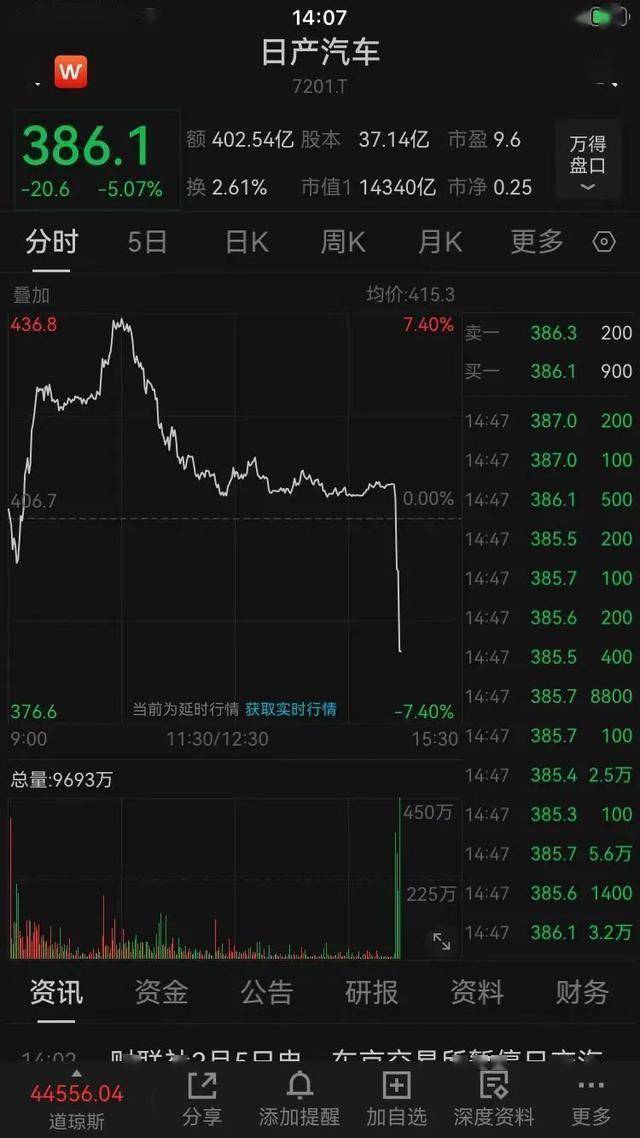Switch to the 日K chart tab
This screenshot has height=1138, width=640.
(247, 242)
